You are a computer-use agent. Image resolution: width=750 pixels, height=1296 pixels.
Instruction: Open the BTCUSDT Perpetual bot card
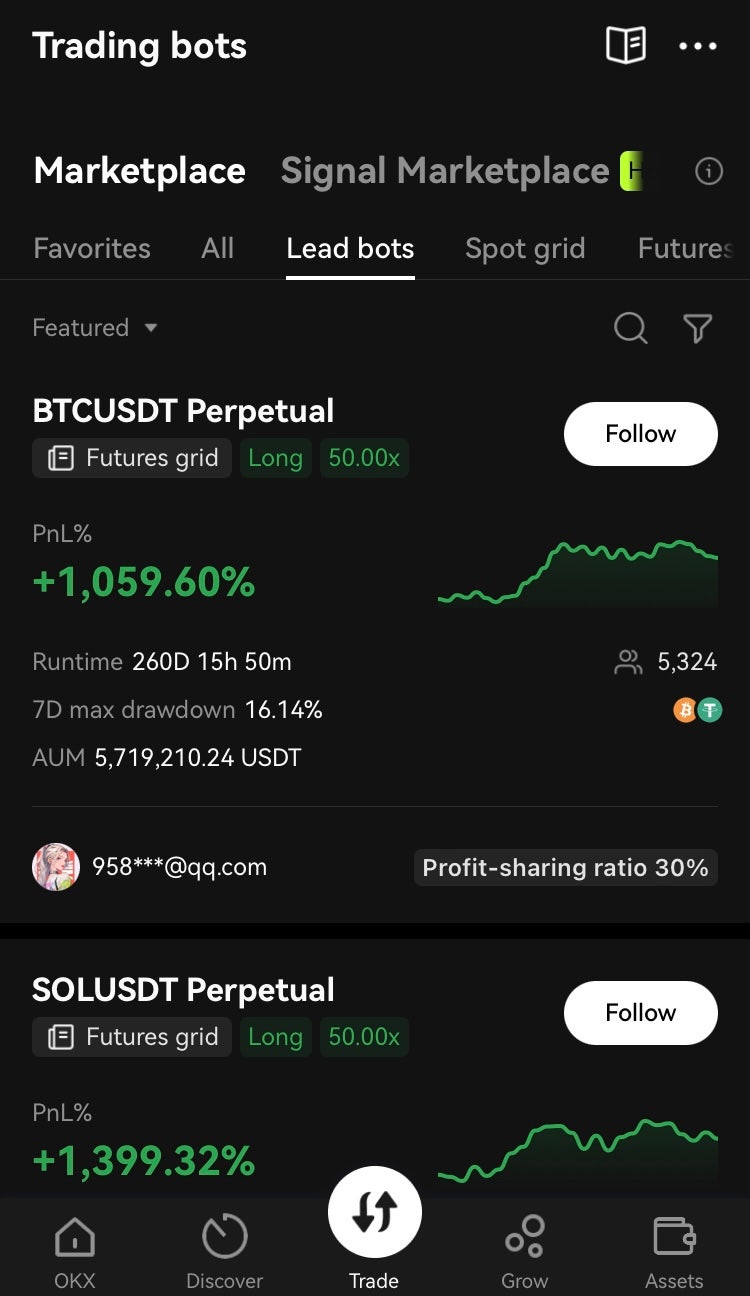(x=183, y=411)
